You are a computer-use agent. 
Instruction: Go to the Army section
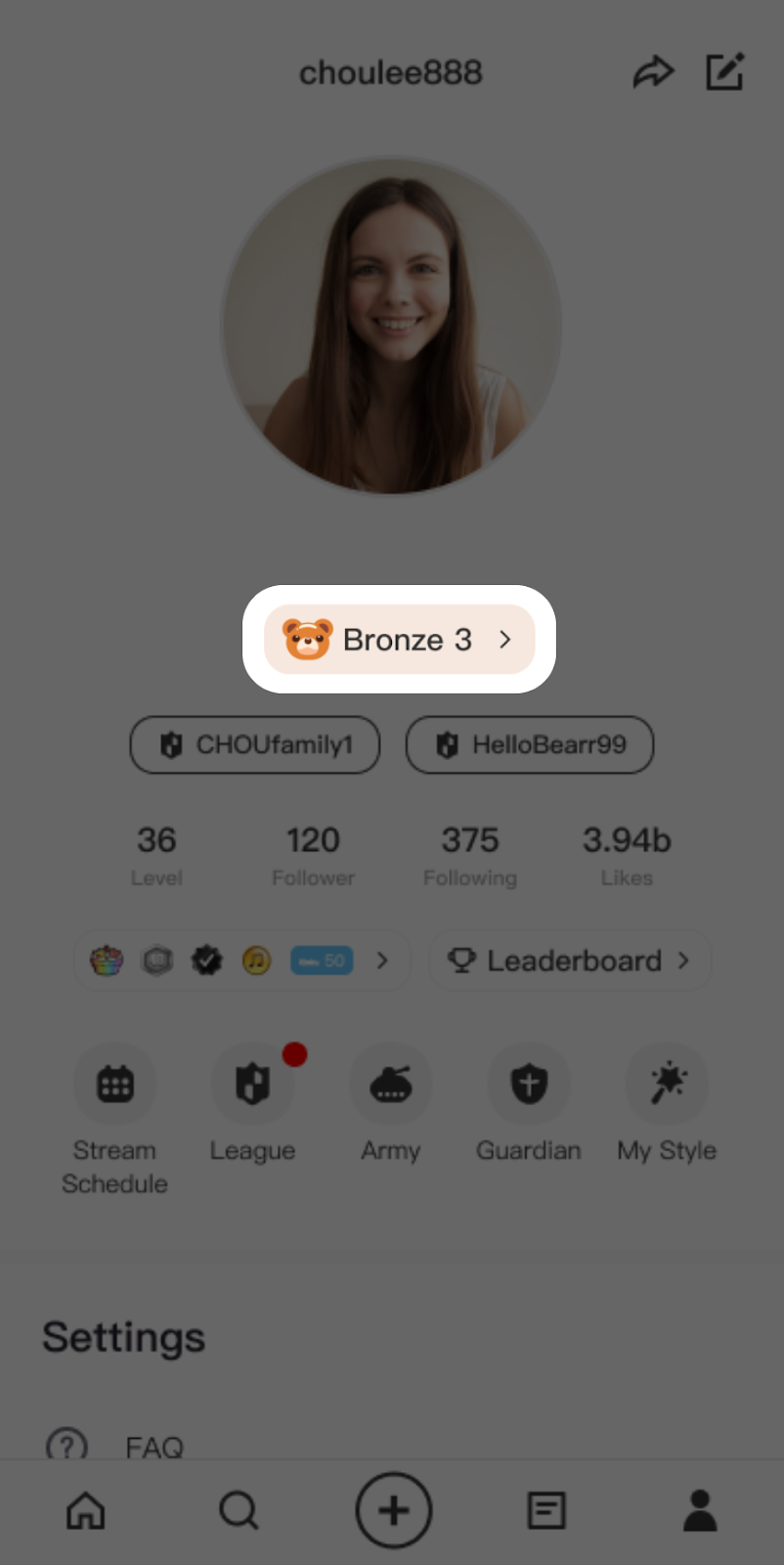(x=391, y=1085)
